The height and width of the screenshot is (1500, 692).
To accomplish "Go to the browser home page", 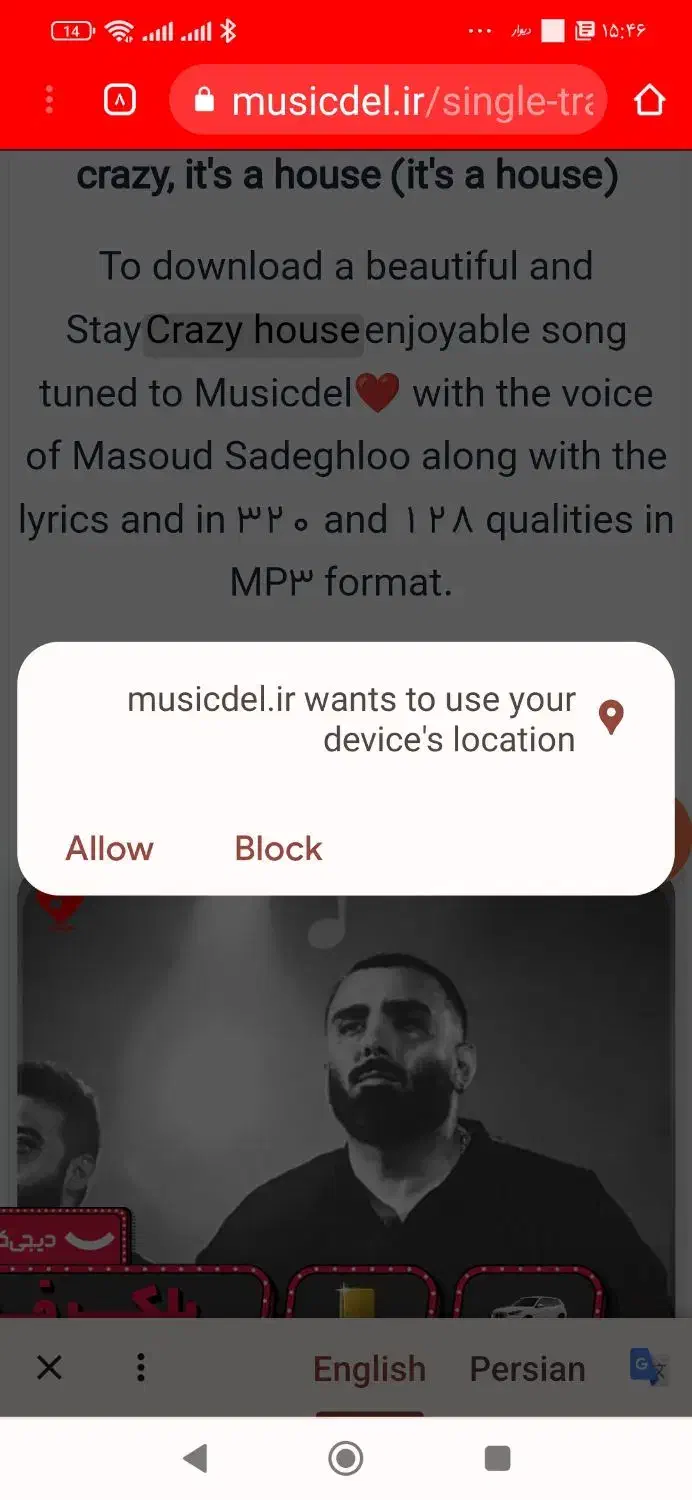I will pyautogui.click(x=649, y=100).
